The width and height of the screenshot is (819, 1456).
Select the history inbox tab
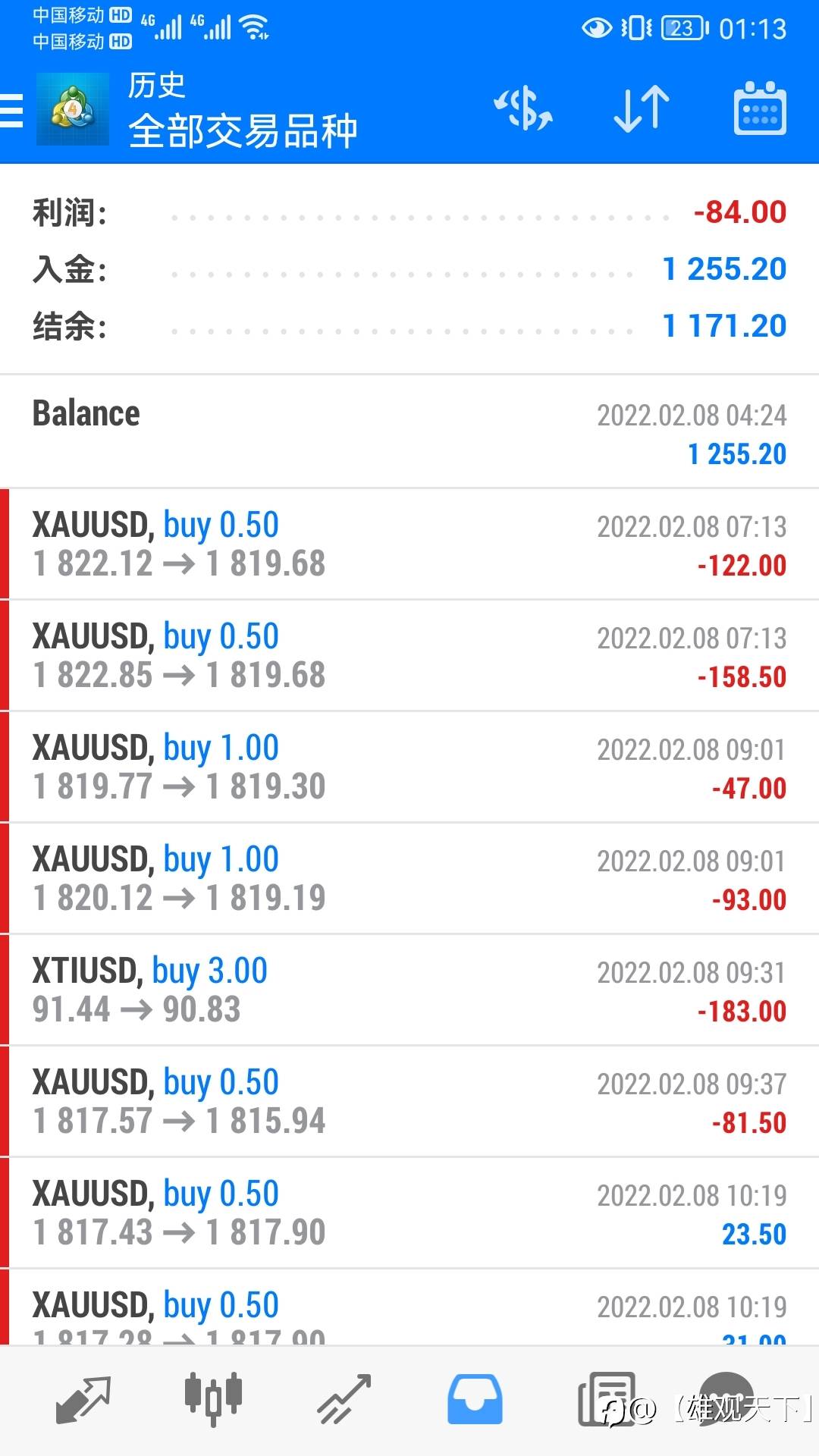pos(475,1399)
